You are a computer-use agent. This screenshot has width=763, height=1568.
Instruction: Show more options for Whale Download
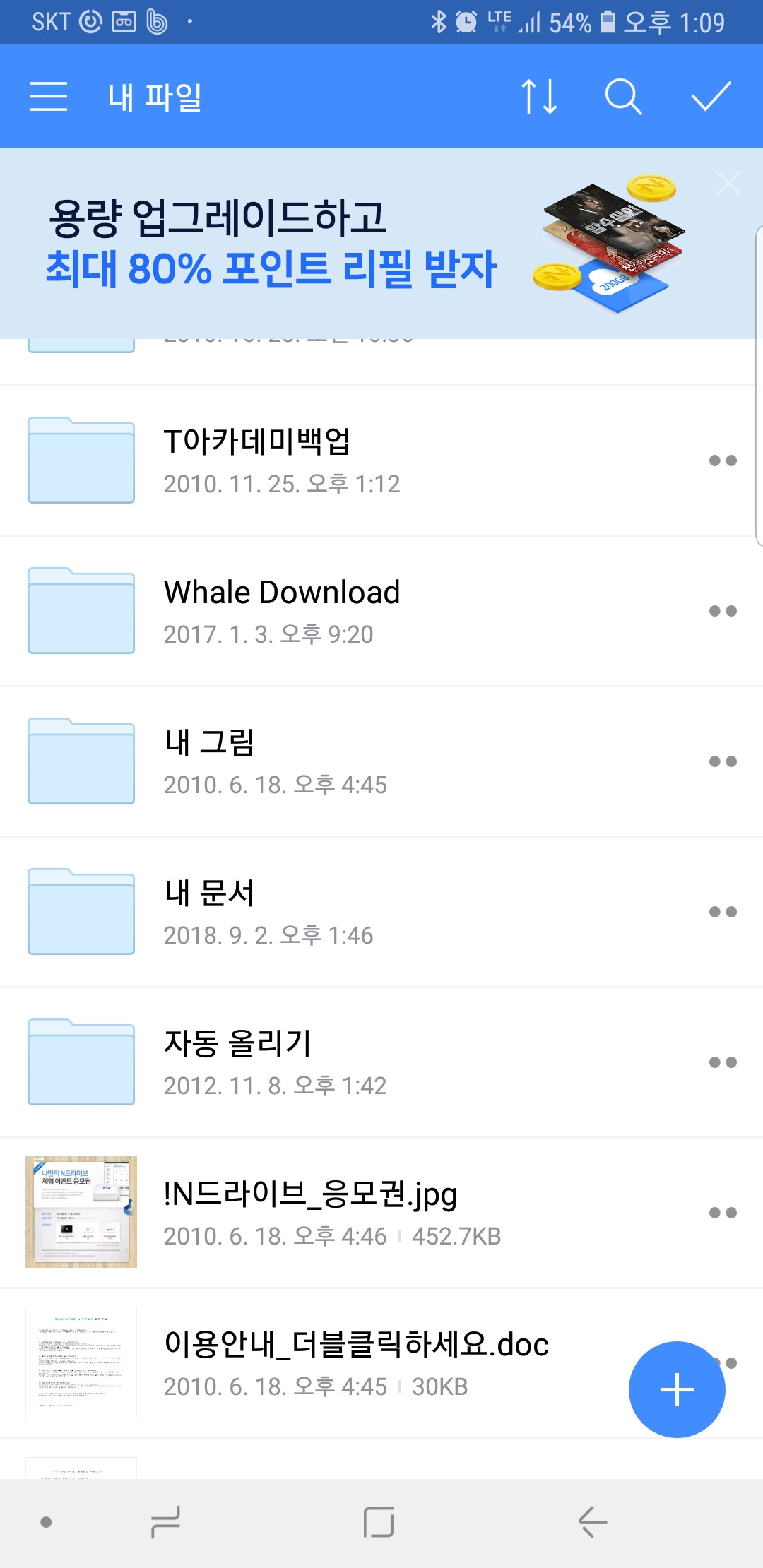(723, 611)
